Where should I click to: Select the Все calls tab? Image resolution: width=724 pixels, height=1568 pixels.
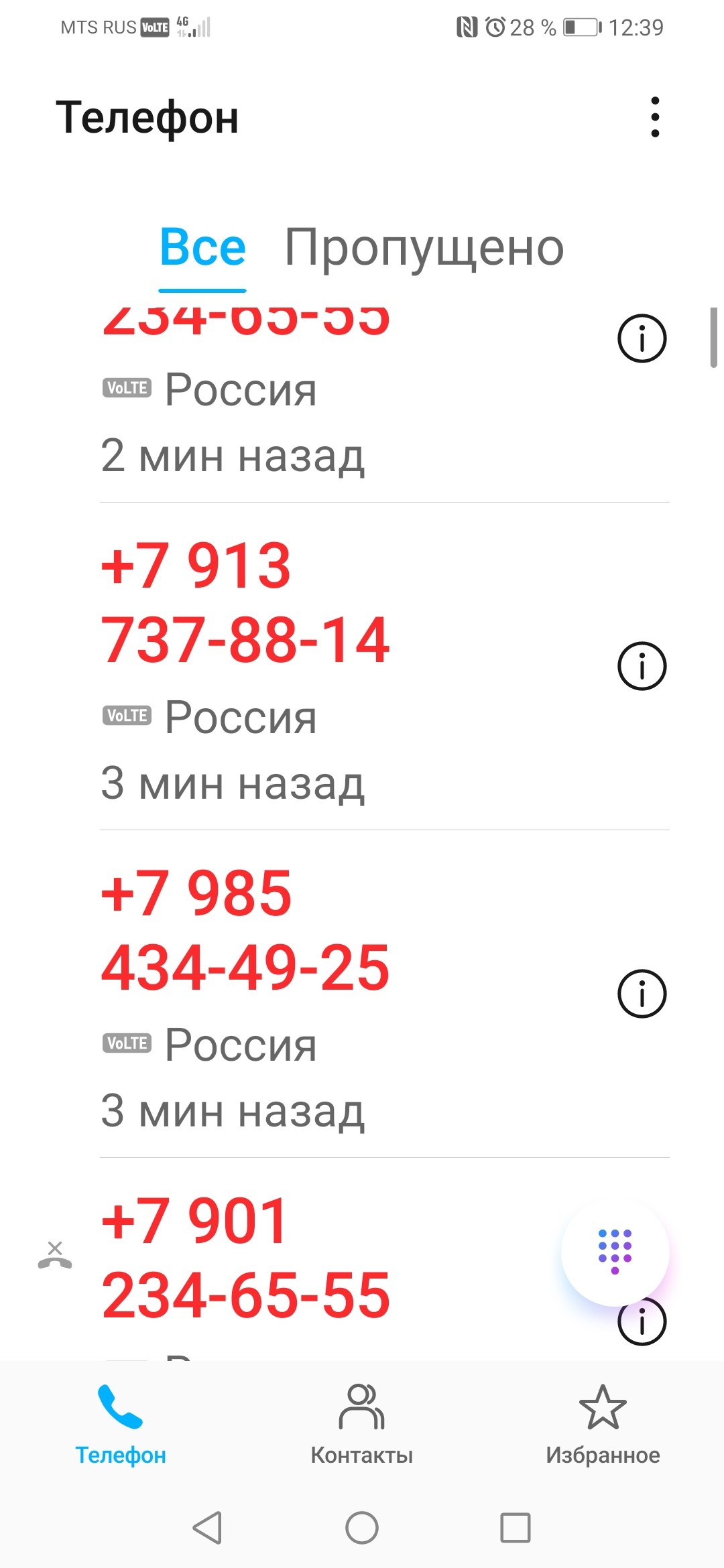click(202, 247)
